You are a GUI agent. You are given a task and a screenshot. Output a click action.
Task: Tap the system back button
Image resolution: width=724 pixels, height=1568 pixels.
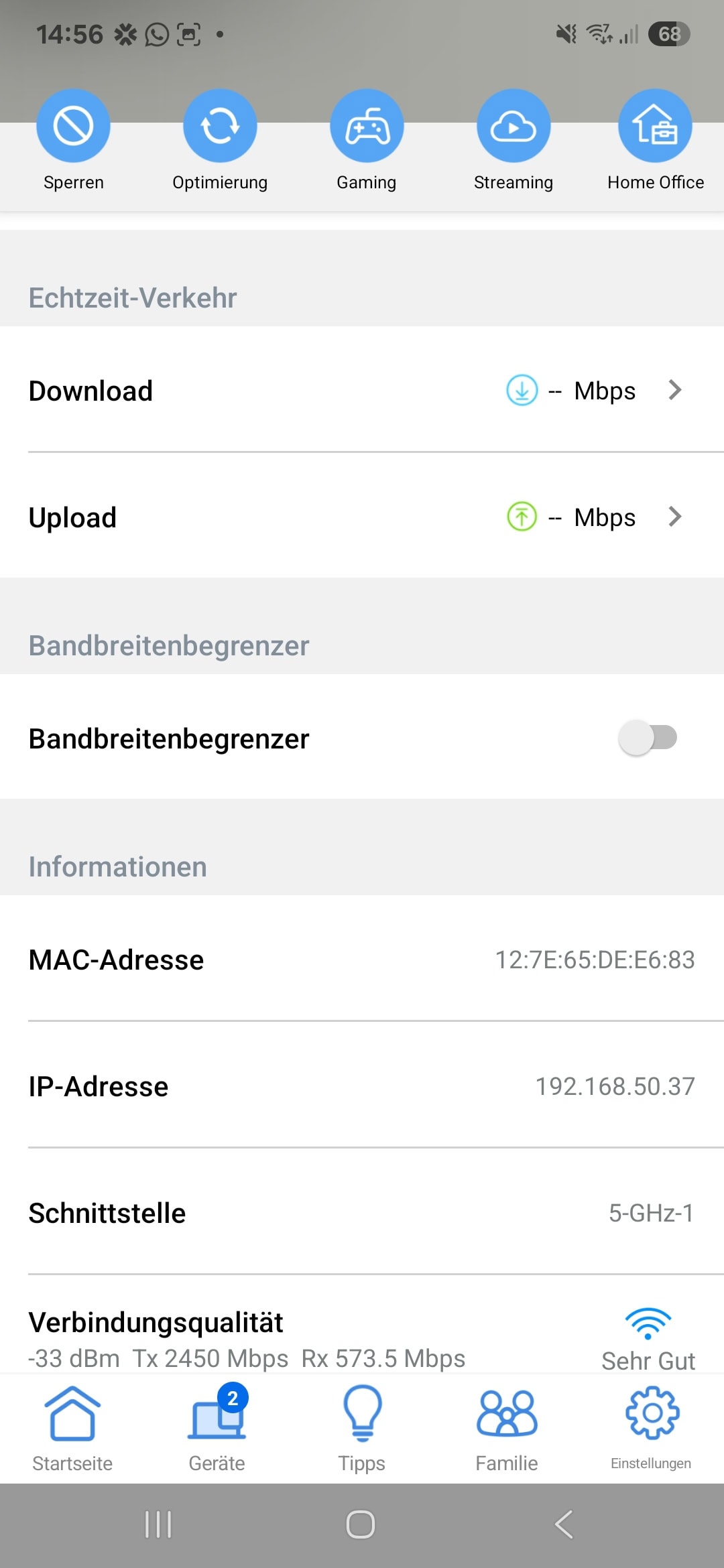[x=564, y=1524]
